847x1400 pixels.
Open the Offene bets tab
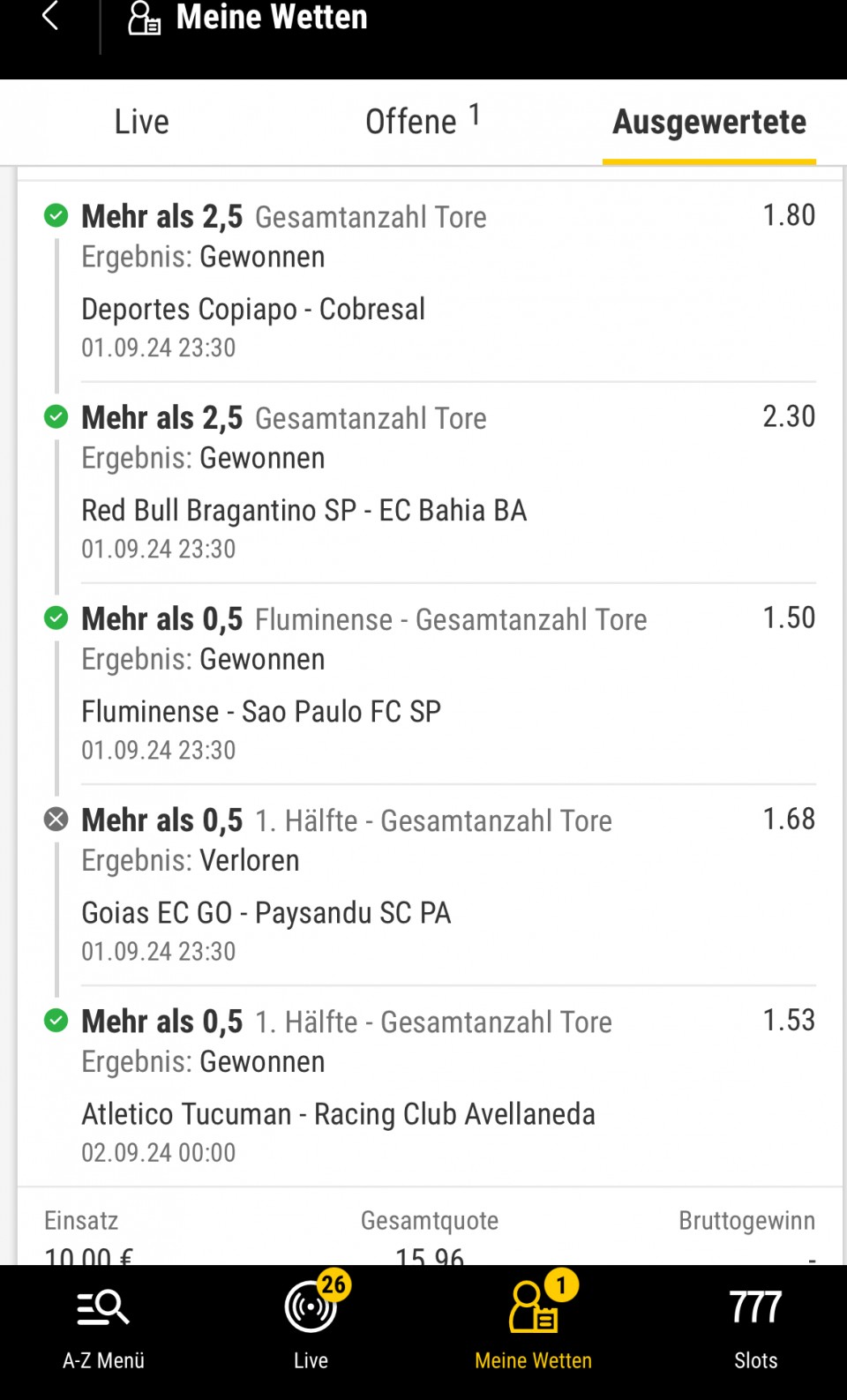click(x=423, y=121)
